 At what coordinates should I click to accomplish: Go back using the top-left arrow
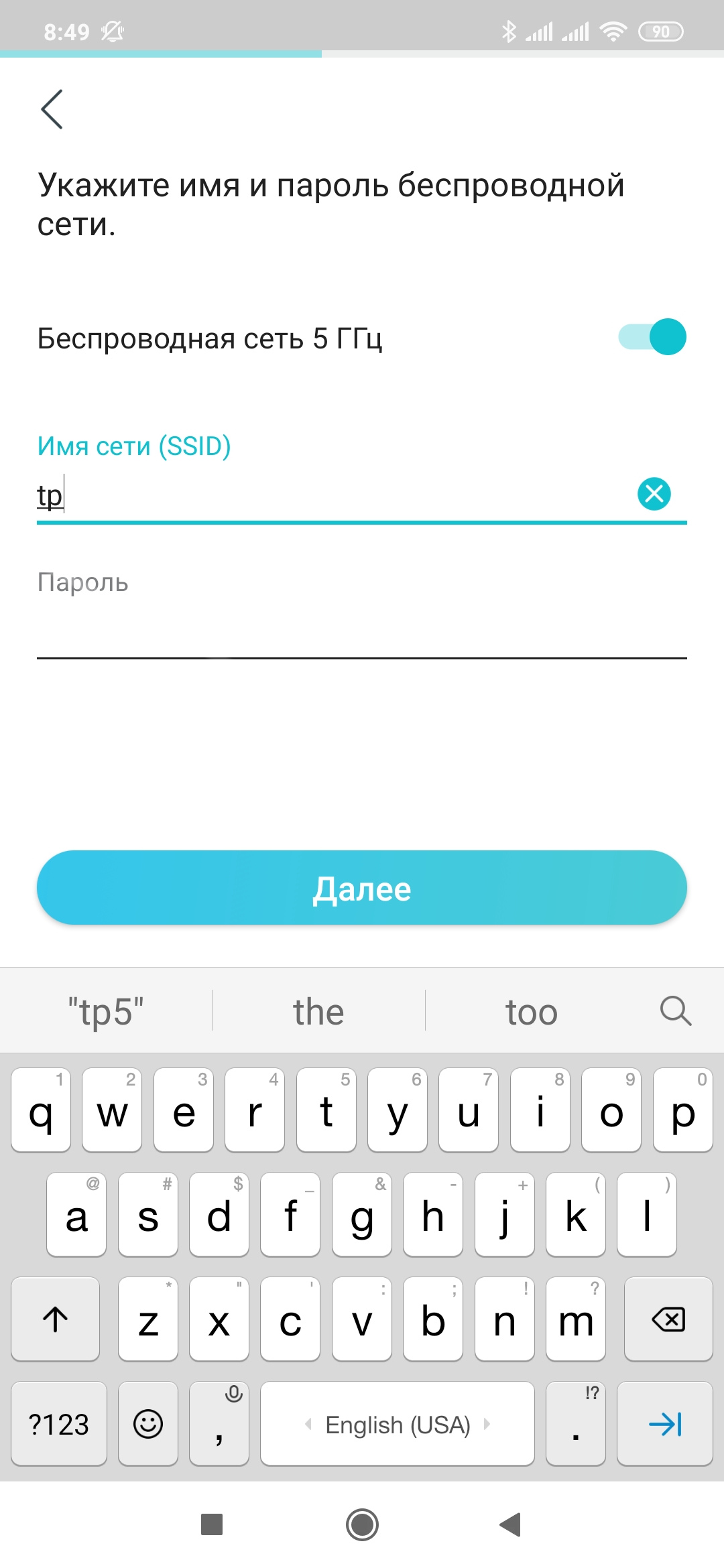[52, 109]
